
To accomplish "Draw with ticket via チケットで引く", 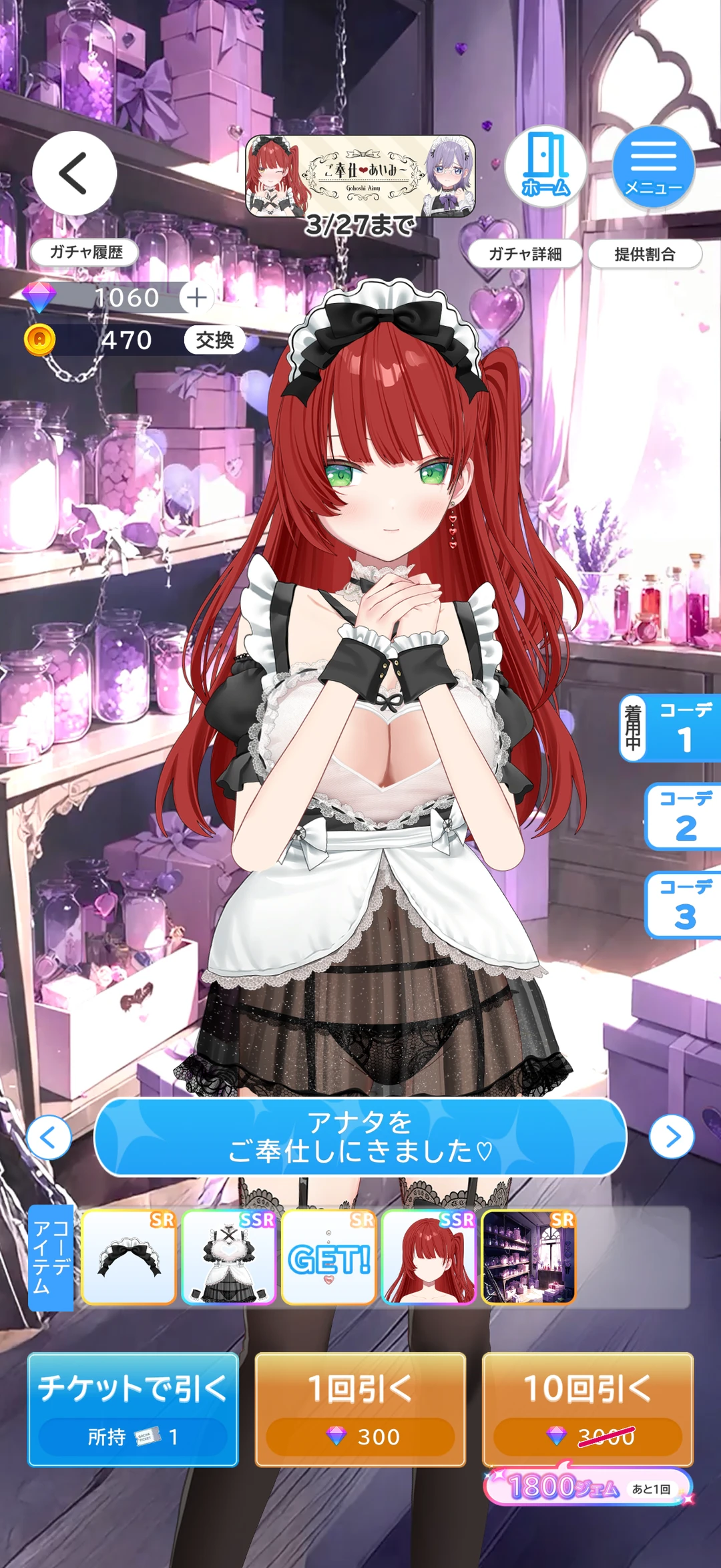I will (x=133, y=1409).
